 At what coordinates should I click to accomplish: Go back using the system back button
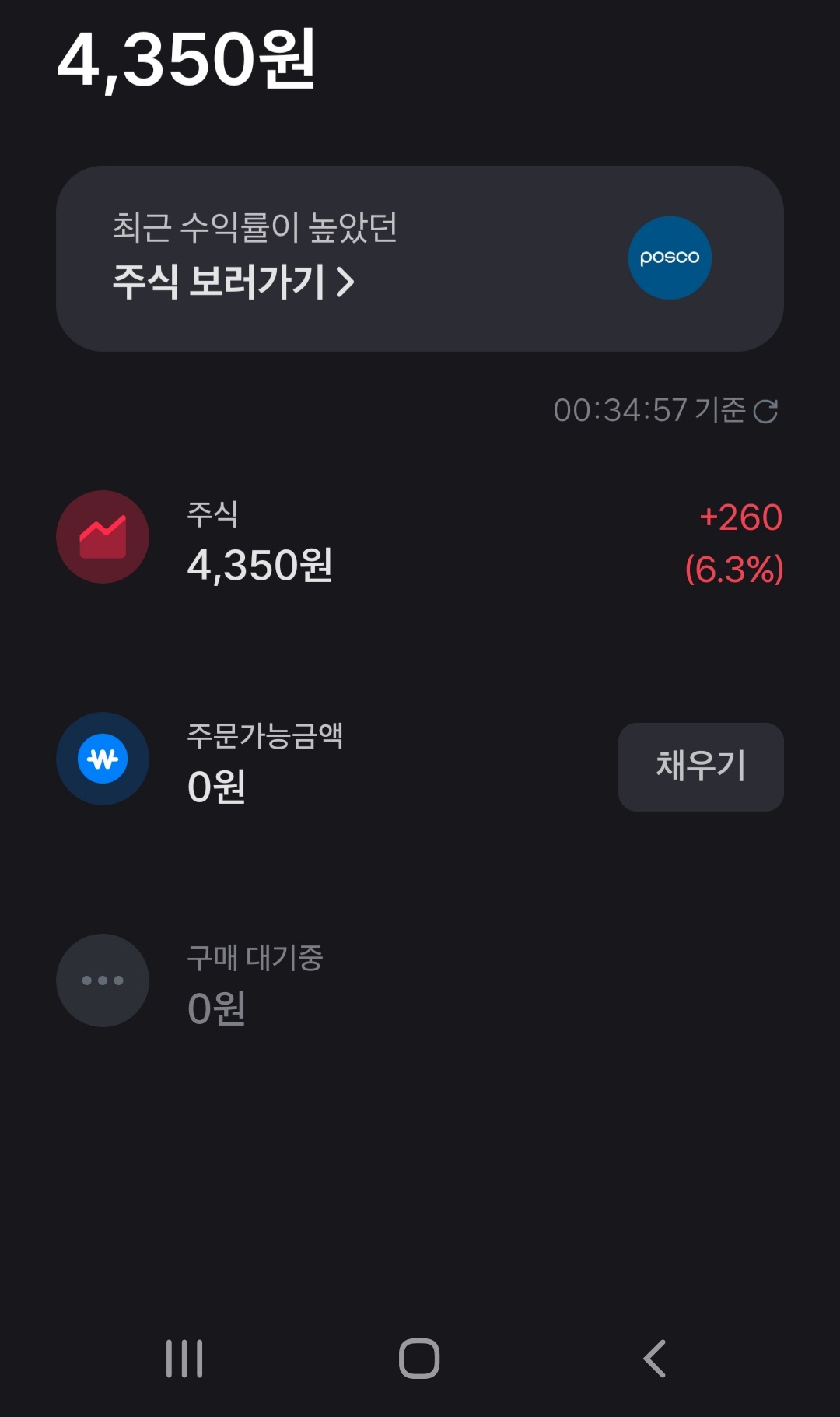click(x=654, y=1359)
